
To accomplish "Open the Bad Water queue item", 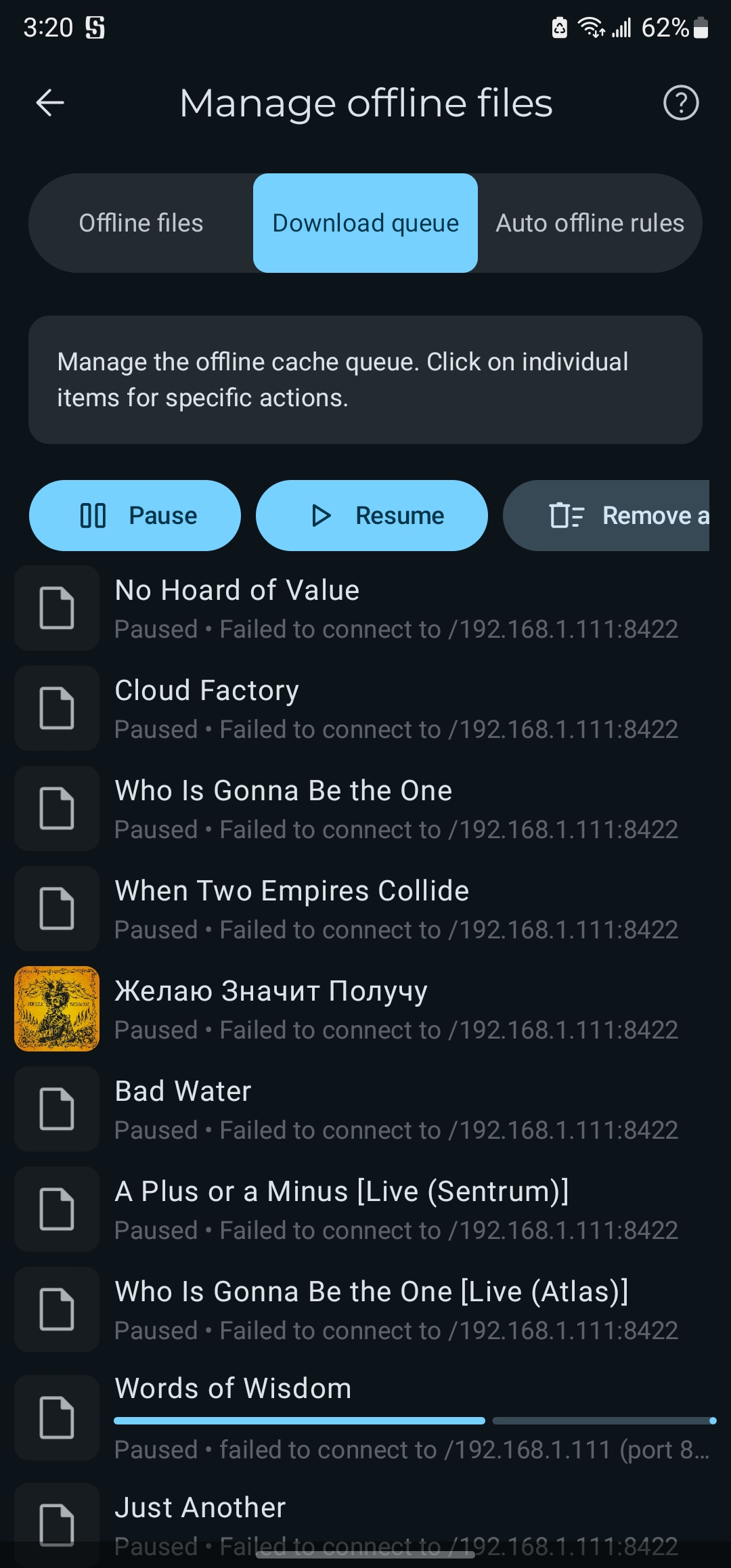I will pos(365,1110).
